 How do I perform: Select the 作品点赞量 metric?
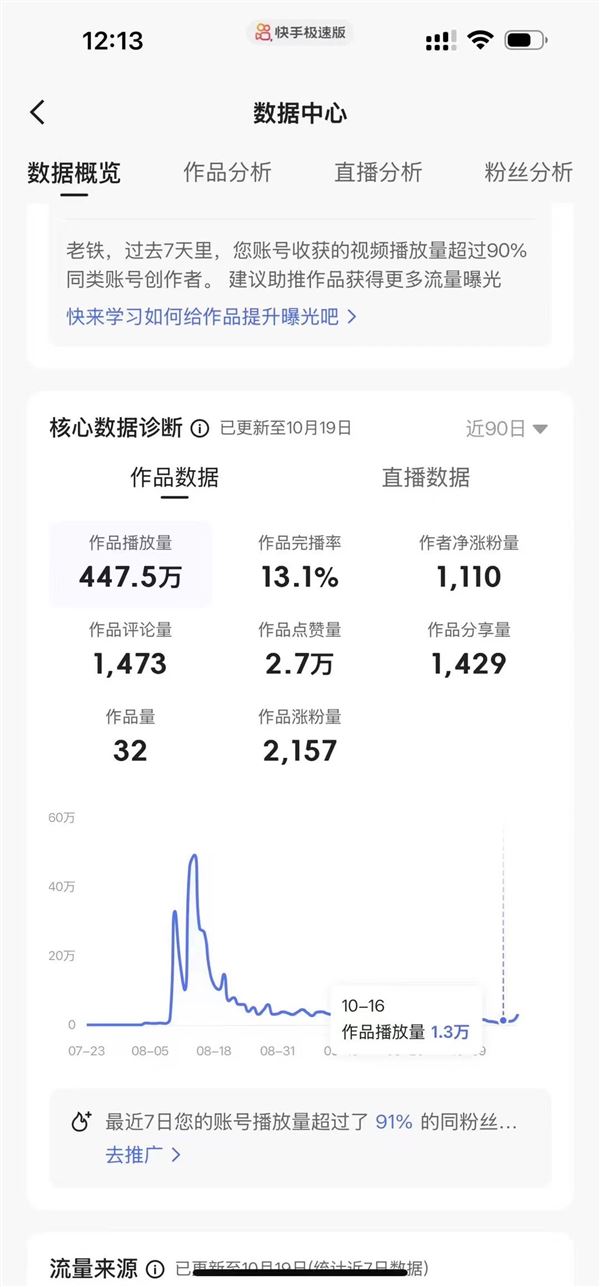coord(299,649)
